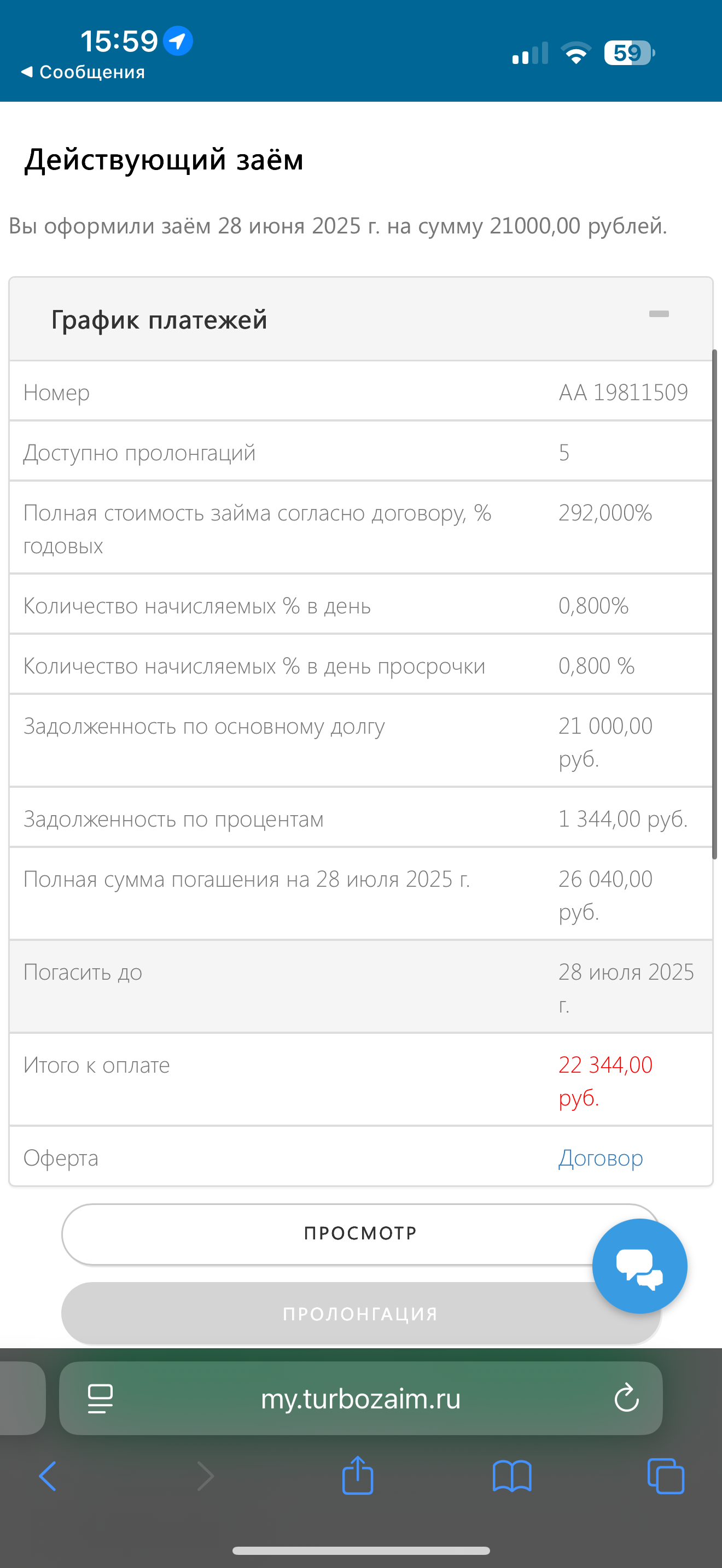Image resolution: width=722 pixels, height=1568 pixels.
Task: Tap the ПРОСМОТР button
Action: click(360, 1234)
